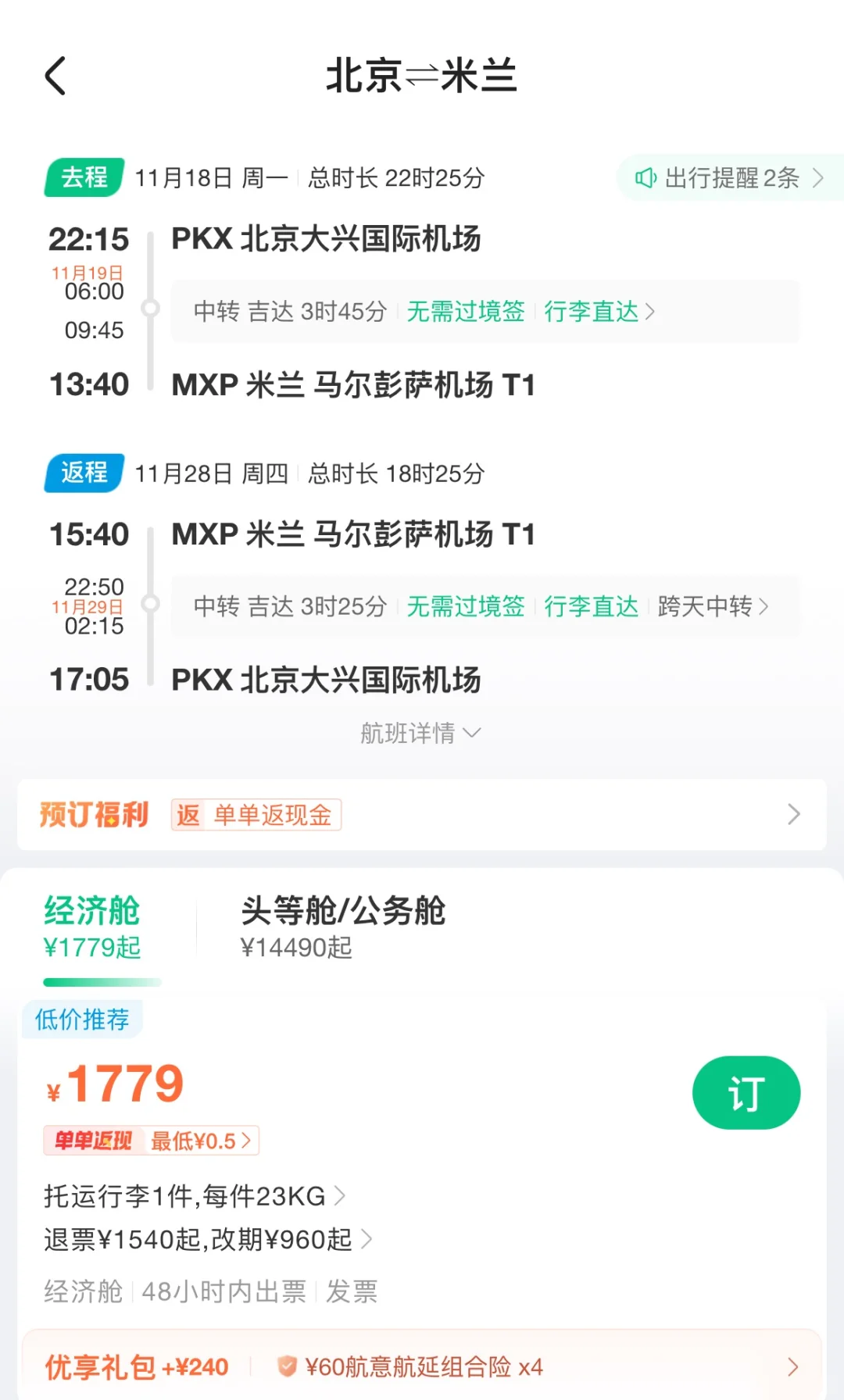The height and width of the screenshot is (1400, 844).
Task: Open the 出行提醒 2条 travel reminders
Action: [x=730, y=178]
